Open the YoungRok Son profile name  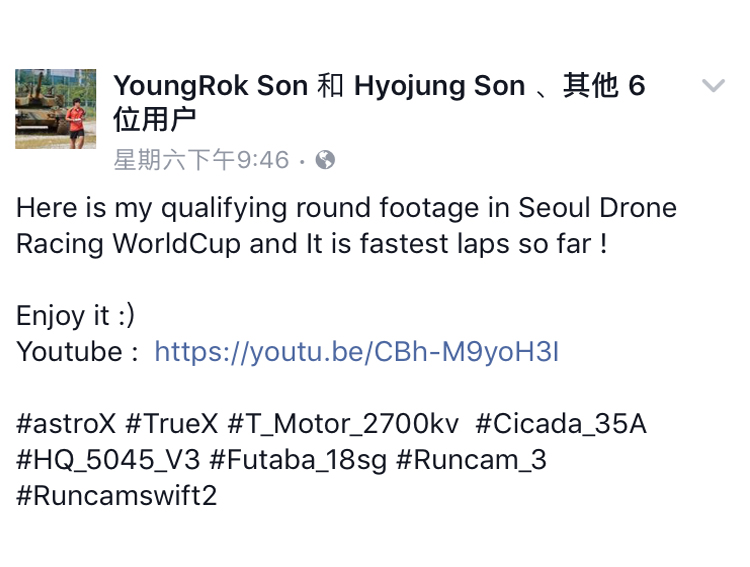[210, 86]
